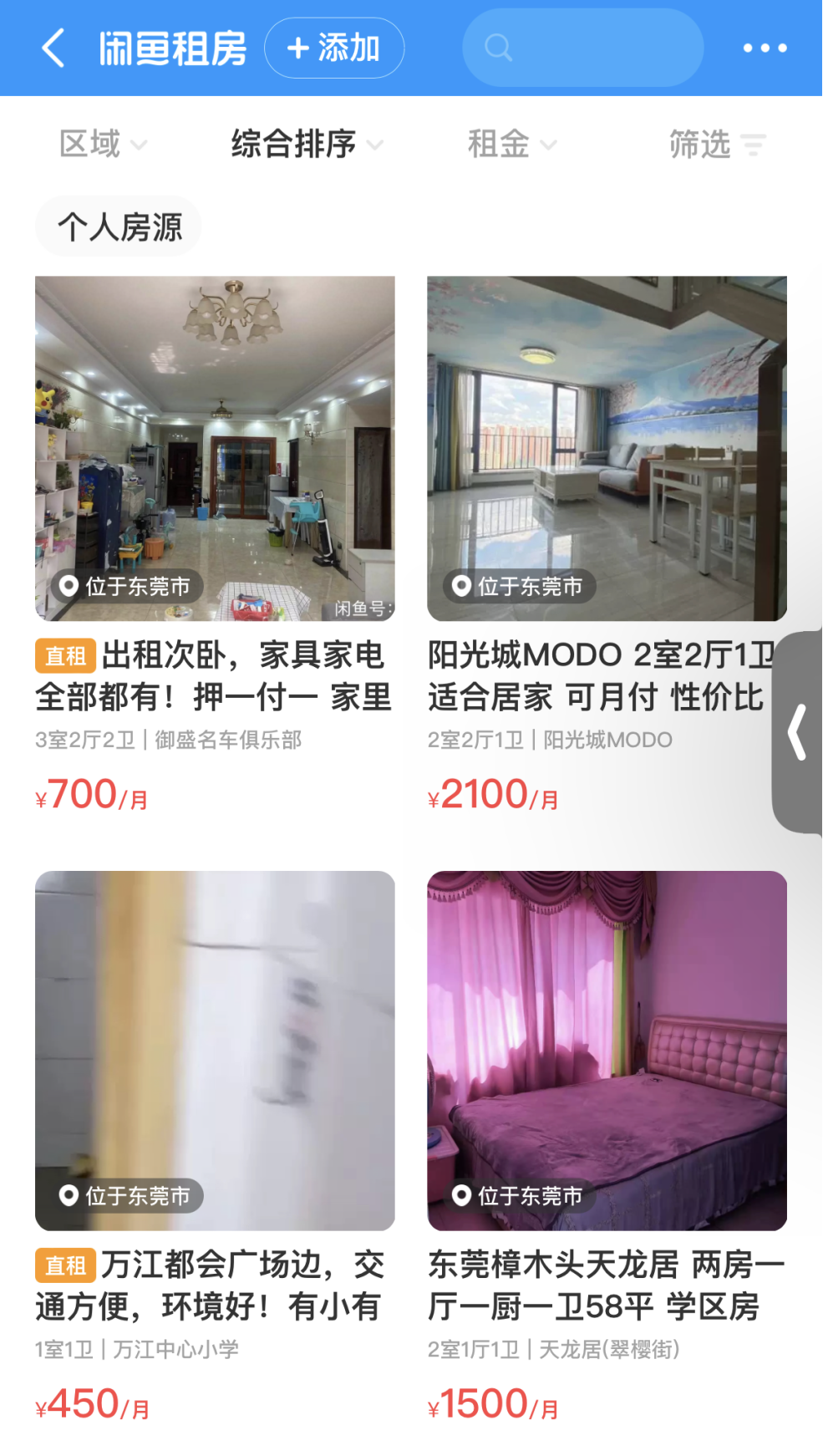Expand the side panel arrow handle
This screenshot has height=1456, width=823.
798,732
